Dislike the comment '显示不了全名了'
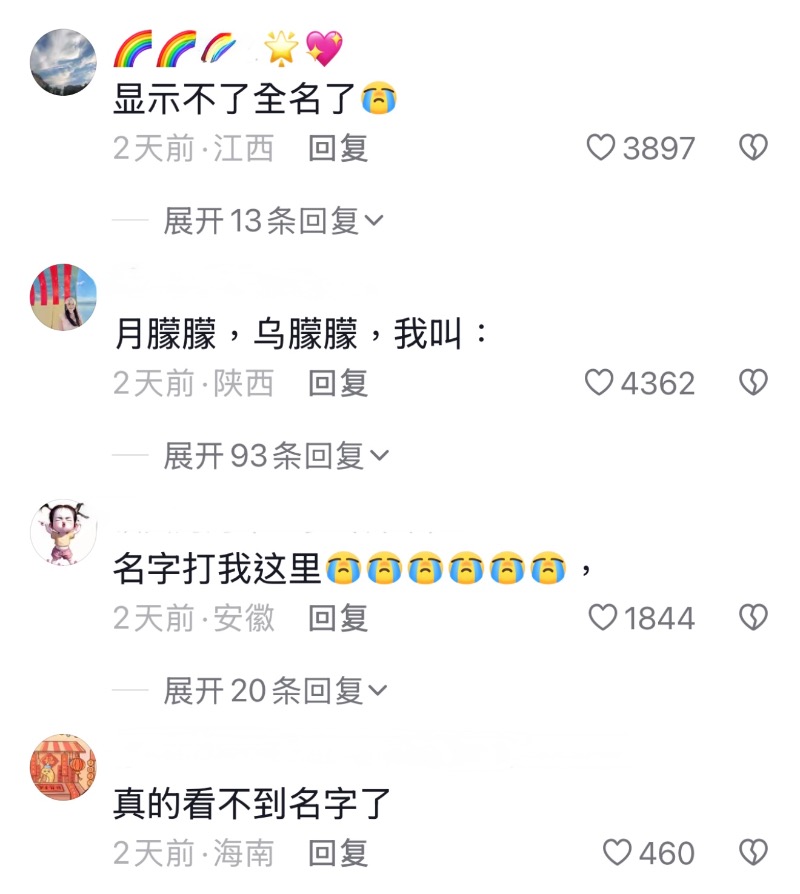Screen dimensions: 800x894 [752, 149]
